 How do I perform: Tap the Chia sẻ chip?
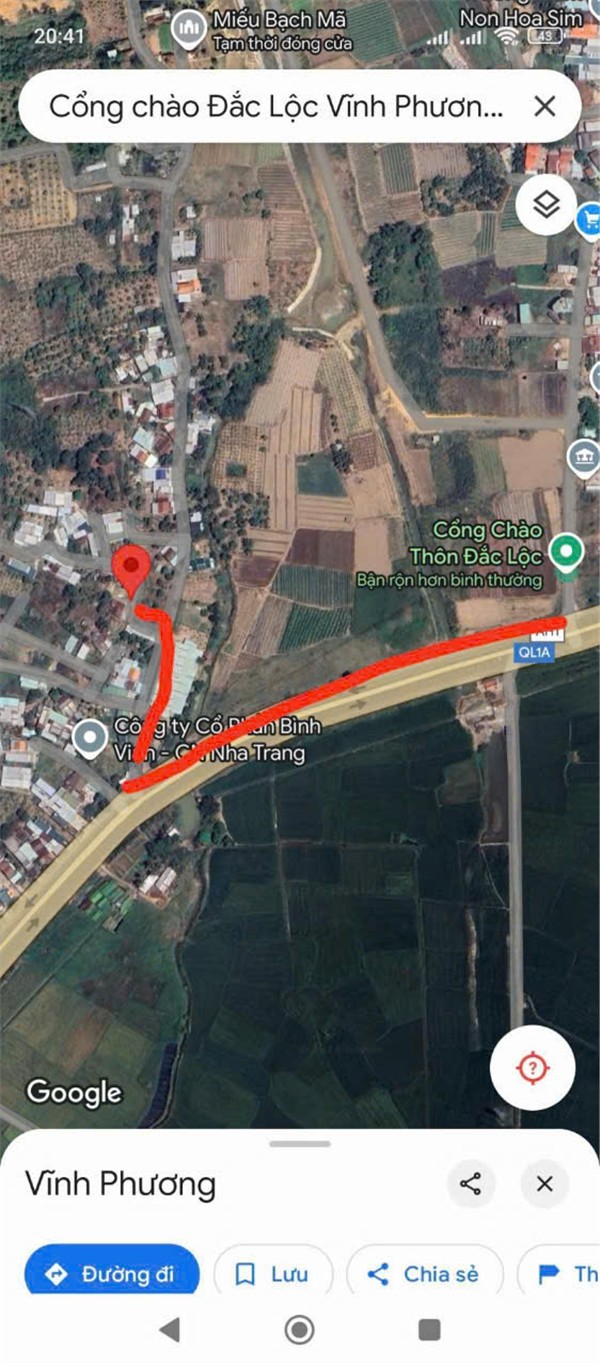pyautogui.click(x=423, y=1274)
